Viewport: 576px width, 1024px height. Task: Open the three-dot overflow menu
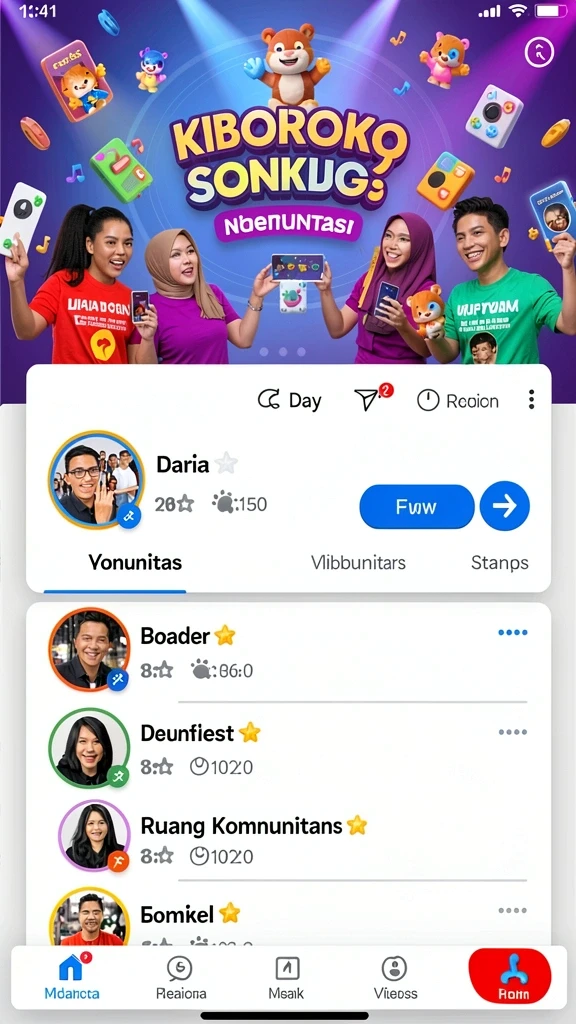[532, 400]
